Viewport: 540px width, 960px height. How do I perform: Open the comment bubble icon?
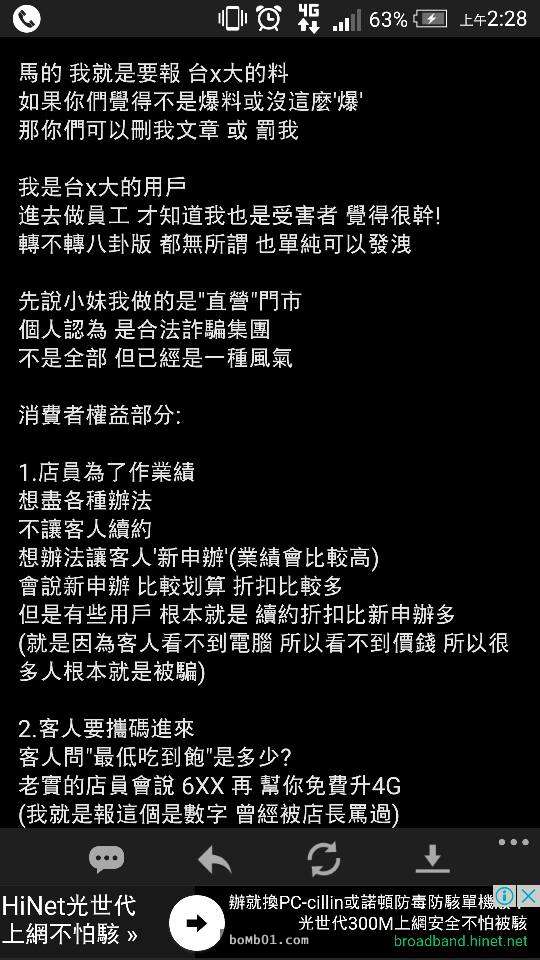click(107, 859)
